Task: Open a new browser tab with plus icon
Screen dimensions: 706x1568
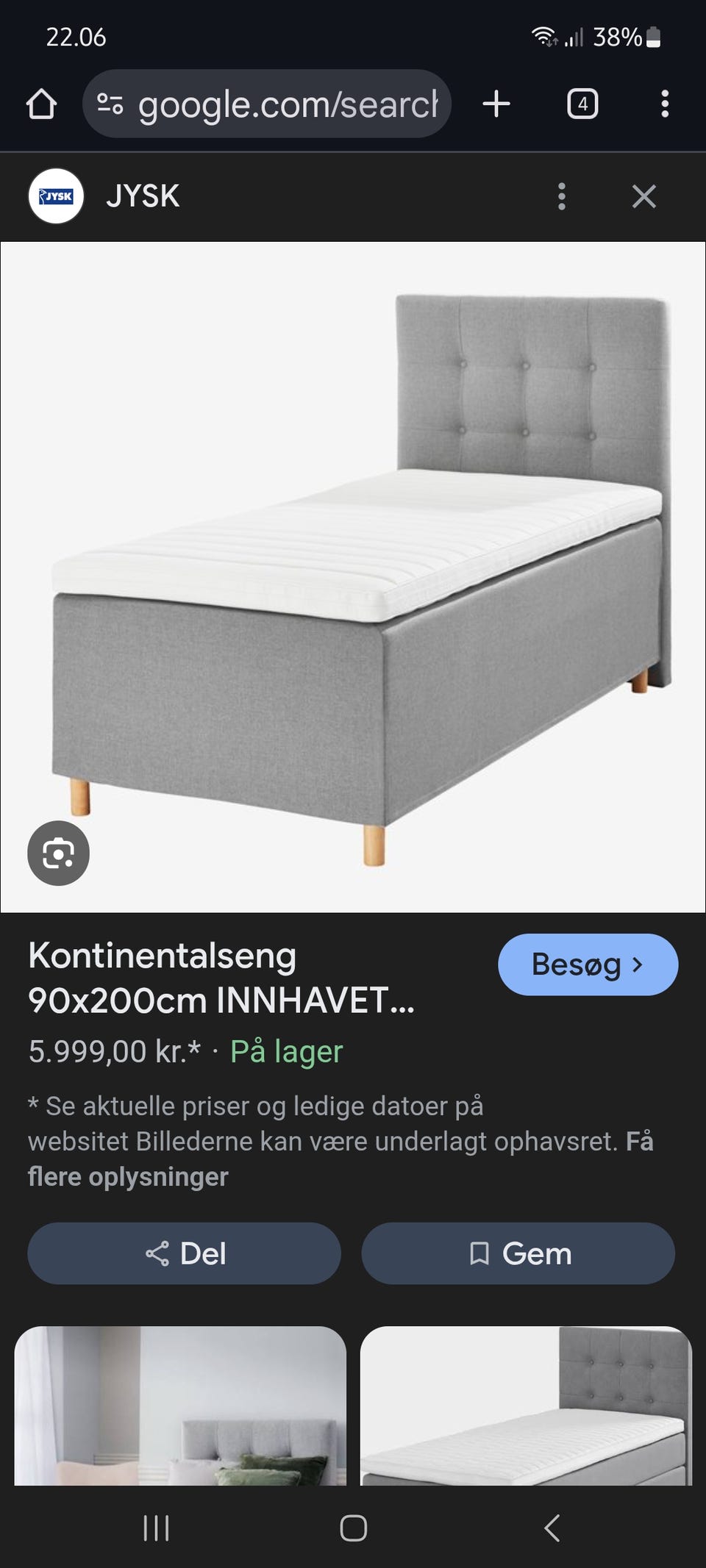Action: [x=496, y=103]
